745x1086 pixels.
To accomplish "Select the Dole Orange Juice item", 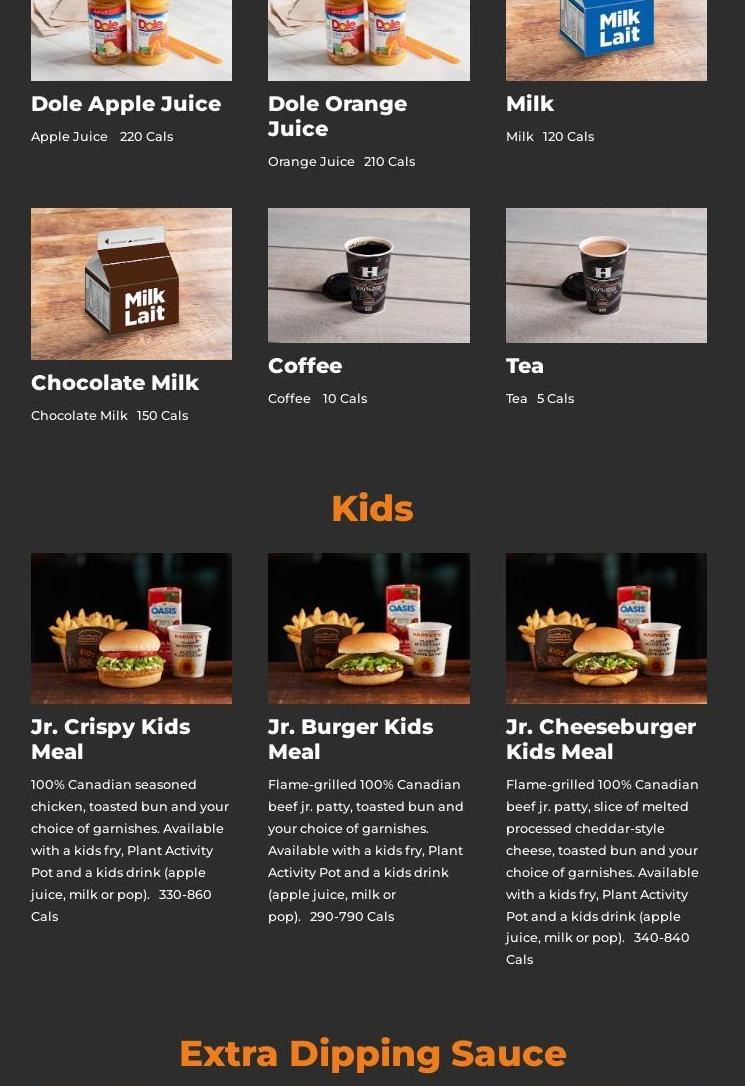I will [368, 40].
